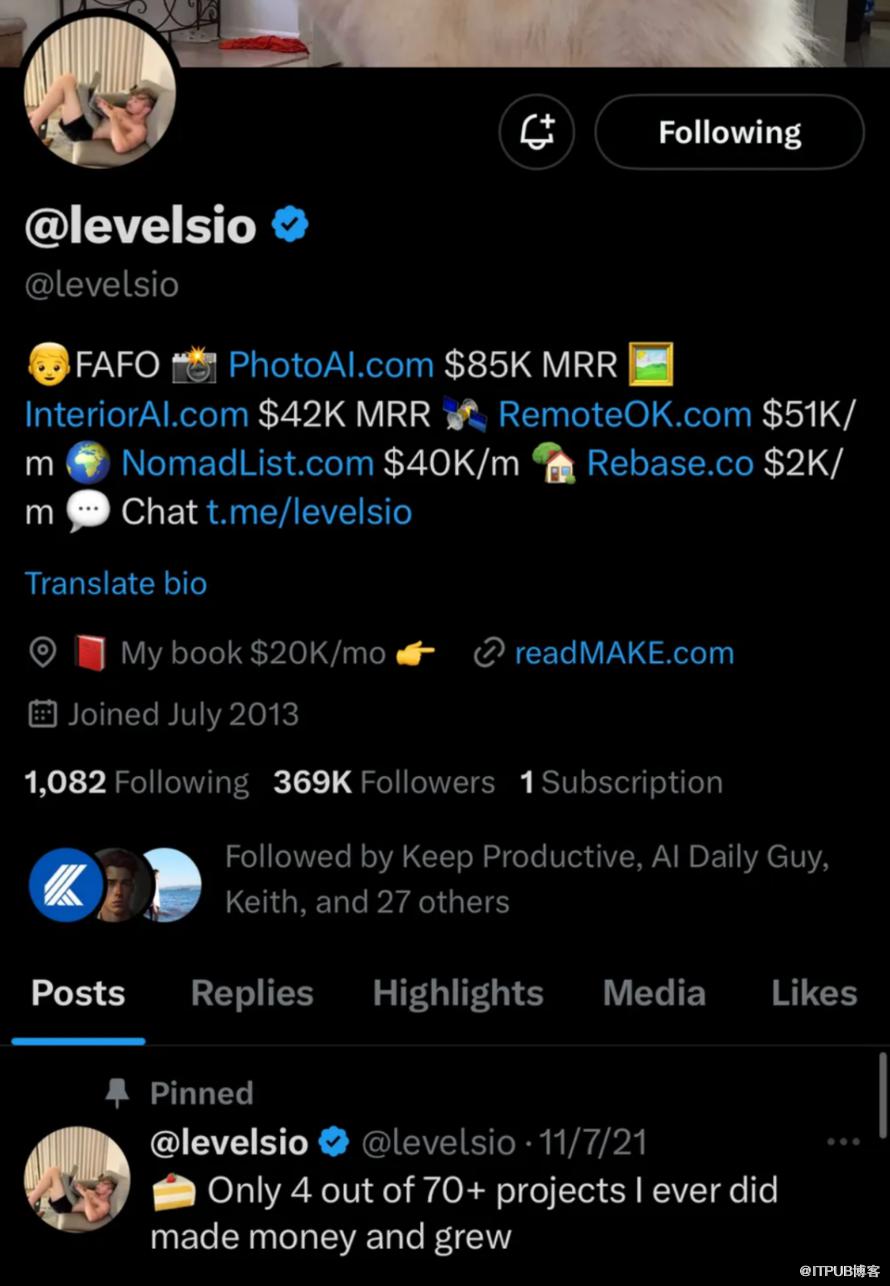Open the NomadList.com link
The height and width of the screenshot is (1286, 890).
(x=247, y=463)
